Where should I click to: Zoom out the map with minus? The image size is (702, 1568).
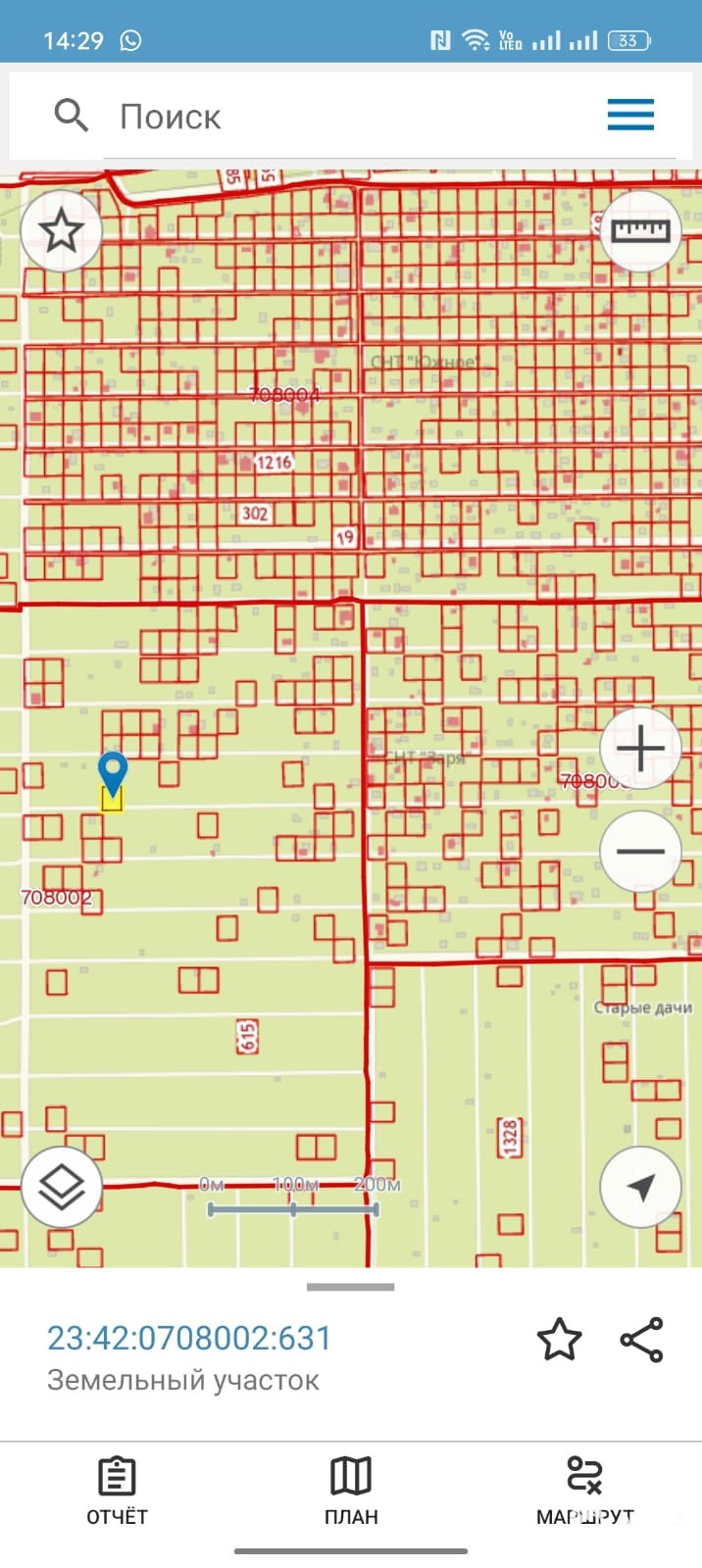(640, 851)
